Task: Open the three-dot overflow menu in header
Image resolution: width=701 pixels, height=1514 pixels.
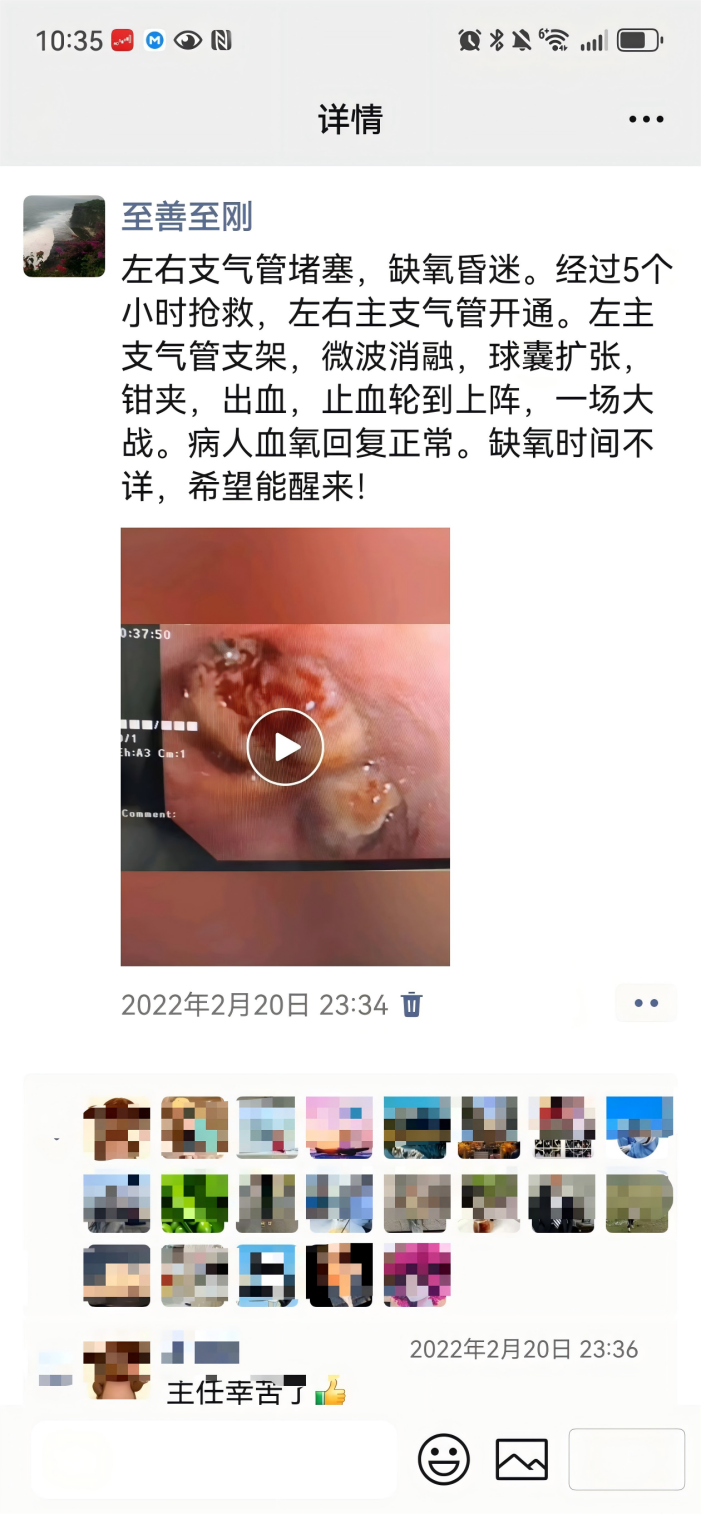Action: (646, 119)
